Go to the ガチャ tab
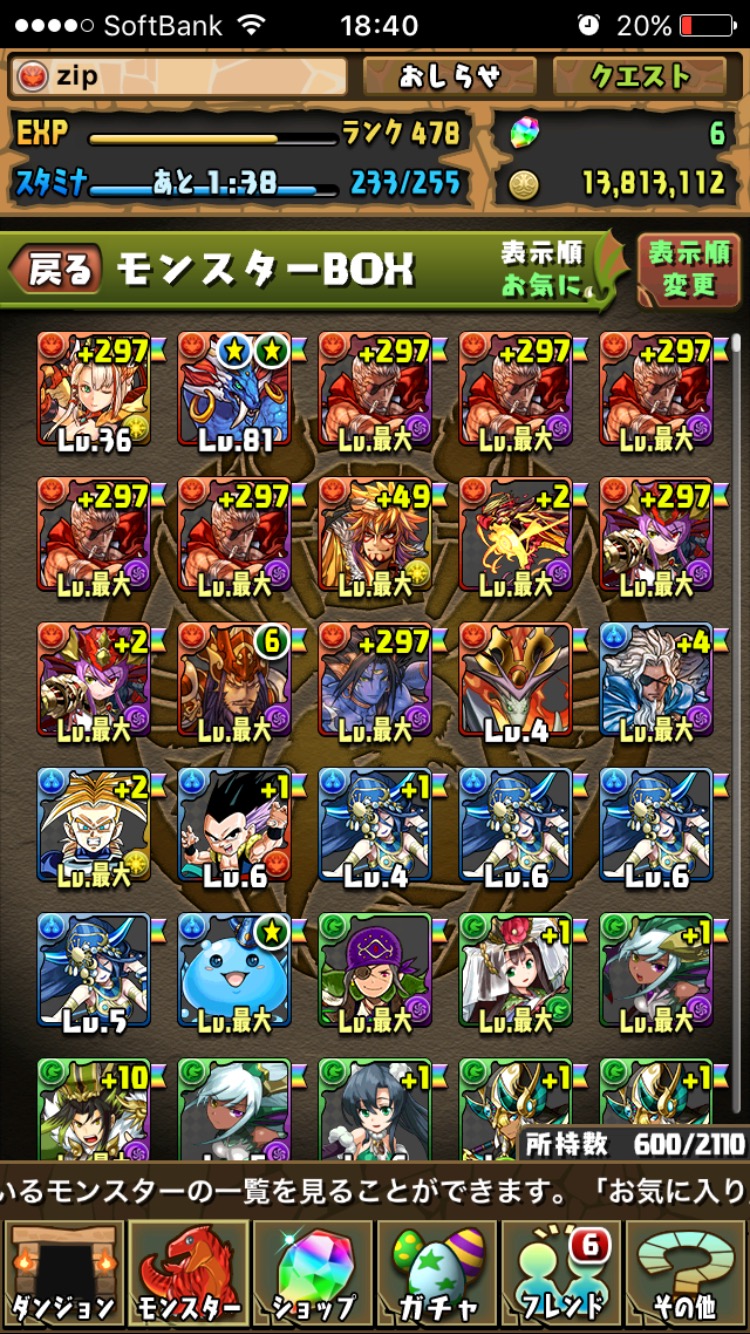Viewport: 750px width, 1334px height. pyautogui.click(x=437, y=1273)
